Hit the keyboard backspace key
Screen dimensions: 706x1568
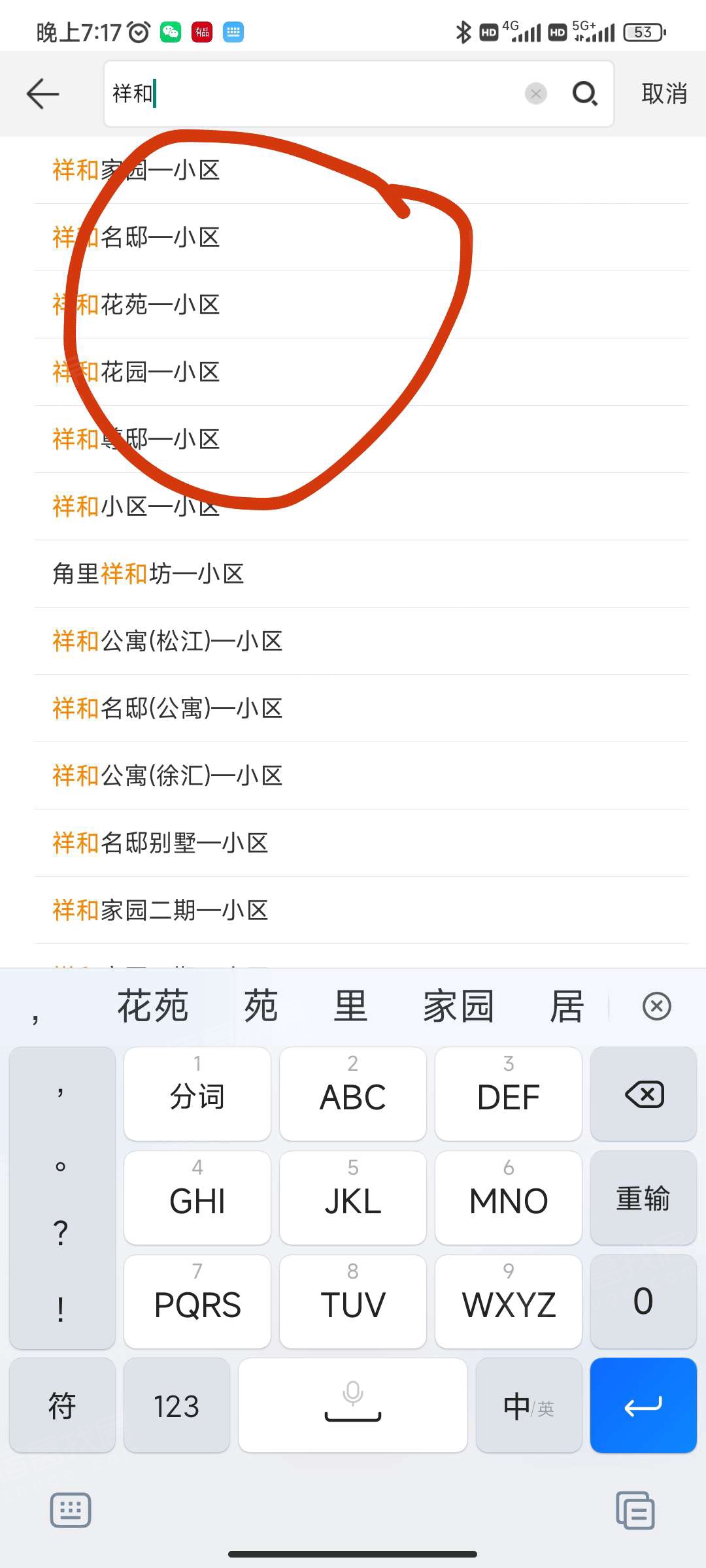click(643, 1094)
